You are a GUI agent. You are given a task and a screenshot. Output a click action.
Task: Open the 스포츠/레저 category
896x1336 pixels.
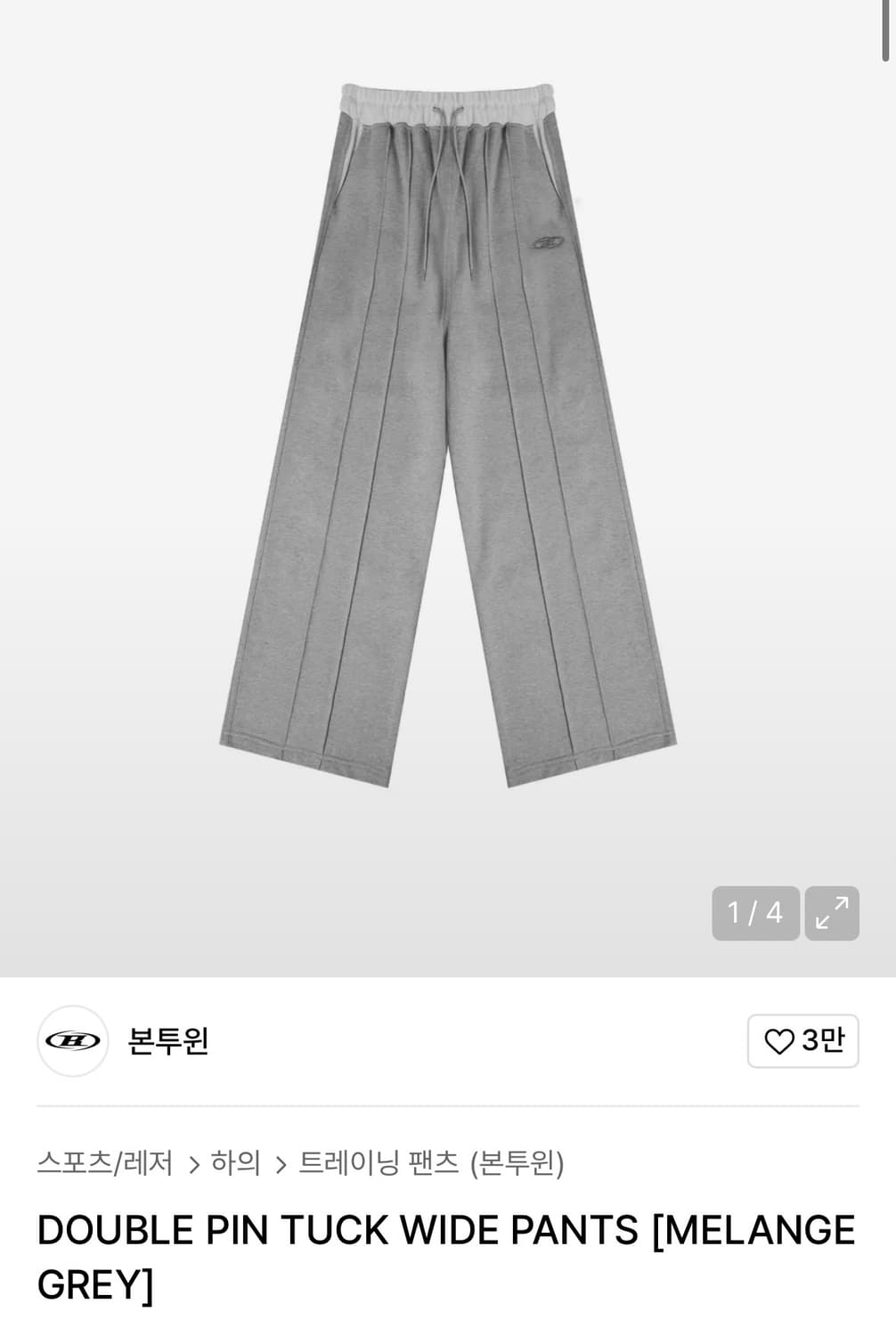105,1162
